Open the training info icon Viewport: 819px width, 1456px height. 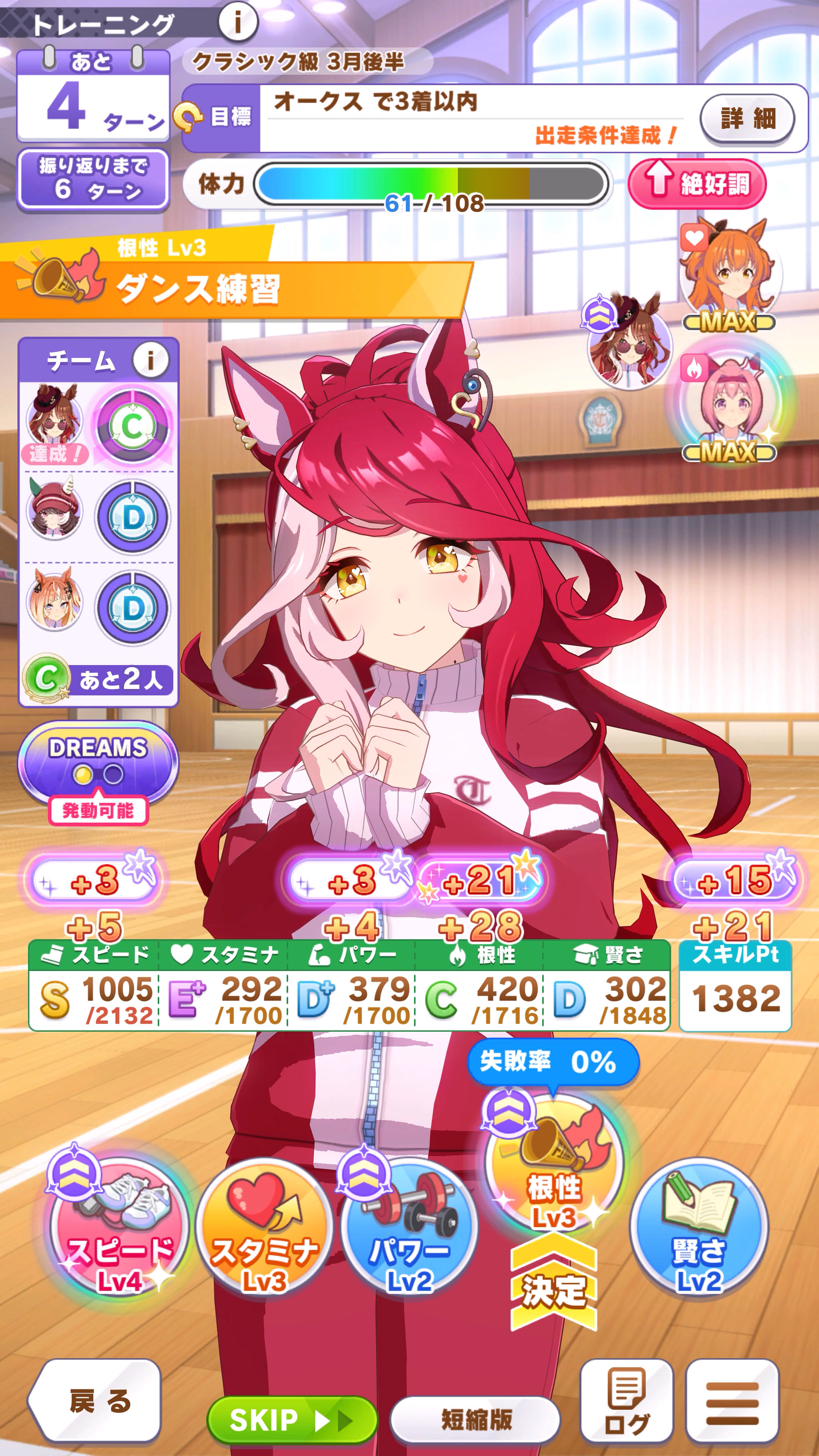[238, 23]
